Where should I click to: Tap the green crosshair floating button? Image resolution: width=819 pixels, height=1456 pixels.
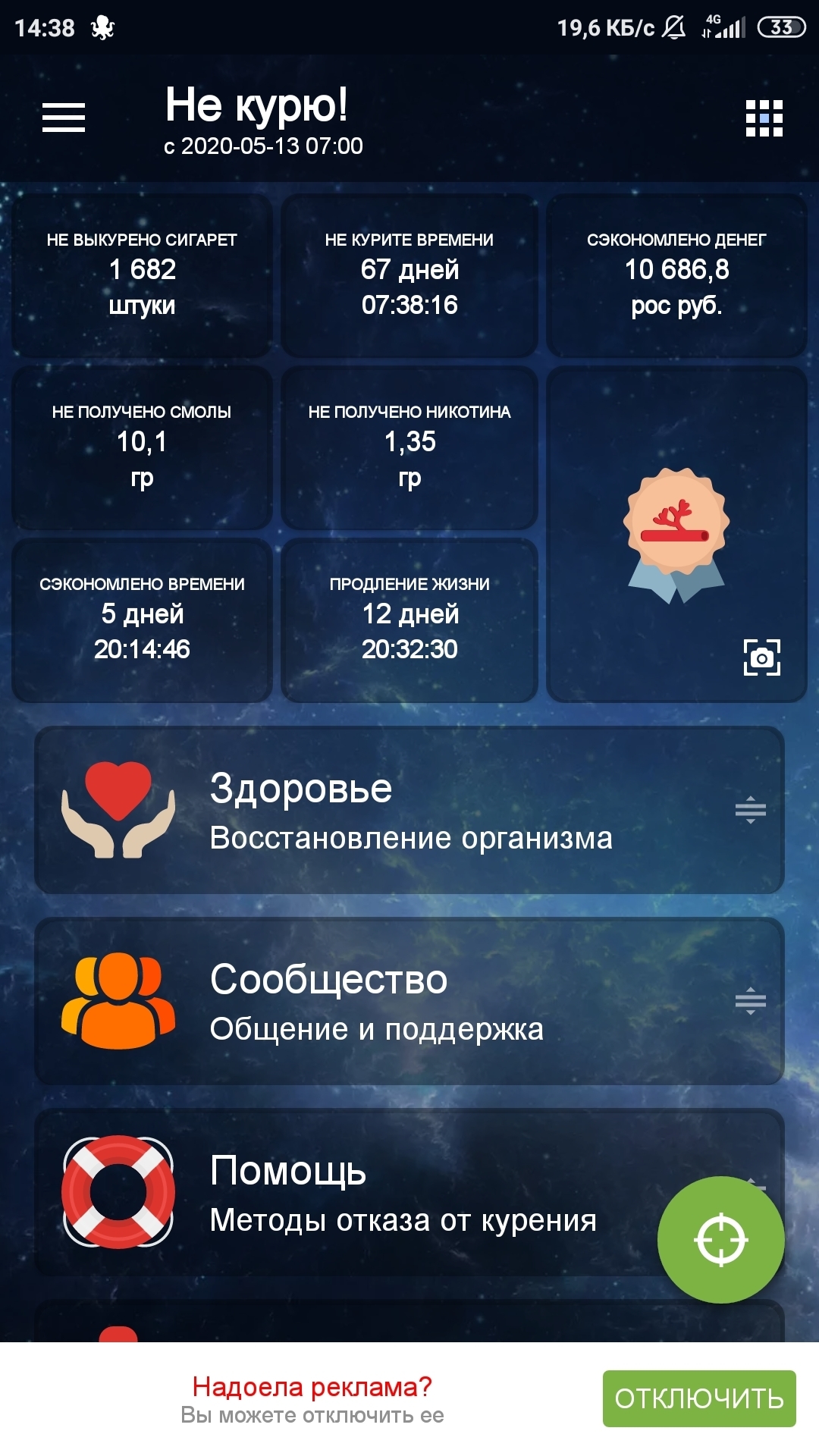(720, 1240)
